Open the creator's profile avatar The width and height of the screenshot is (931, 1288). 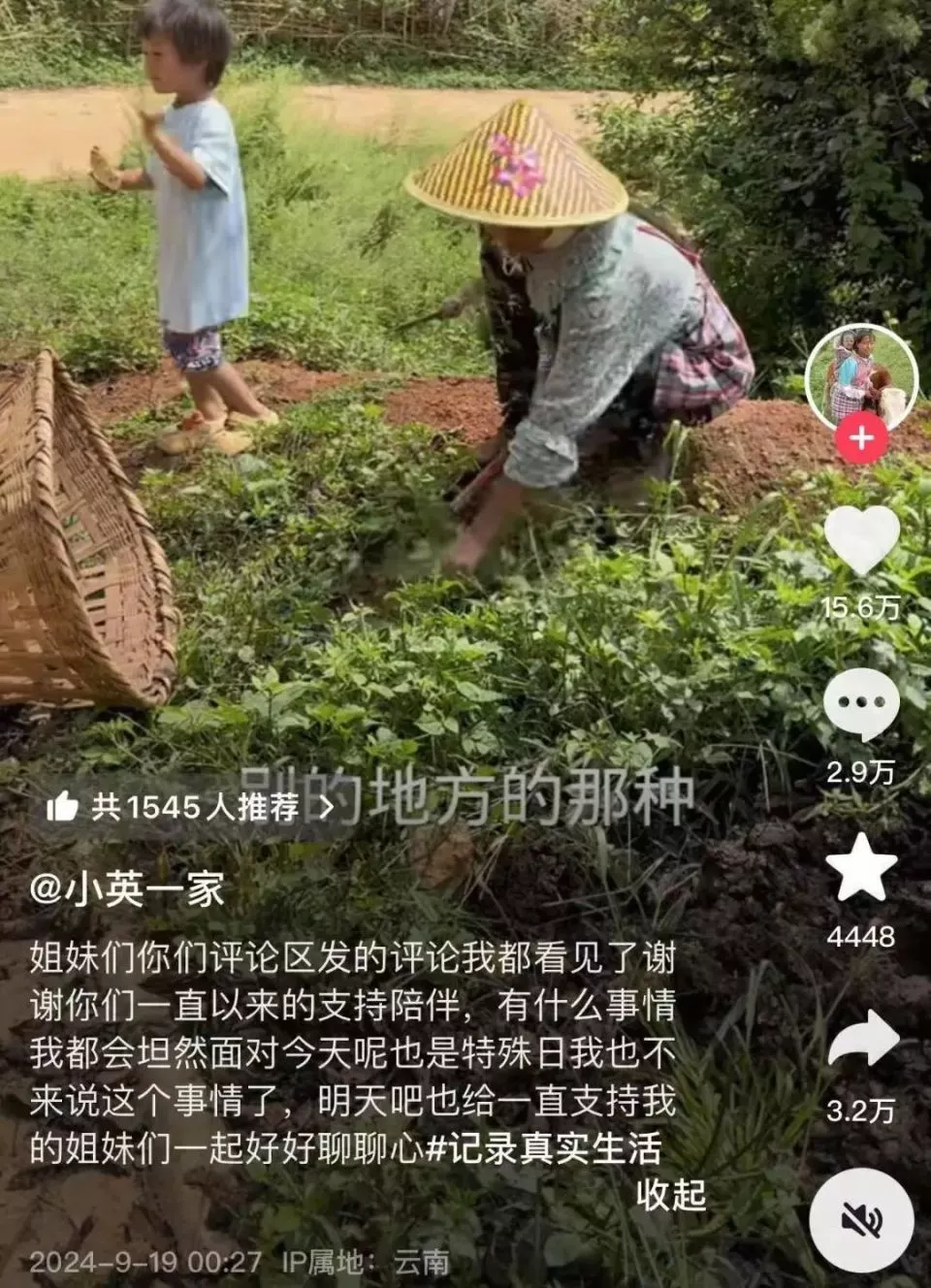[x=860, y=376]
